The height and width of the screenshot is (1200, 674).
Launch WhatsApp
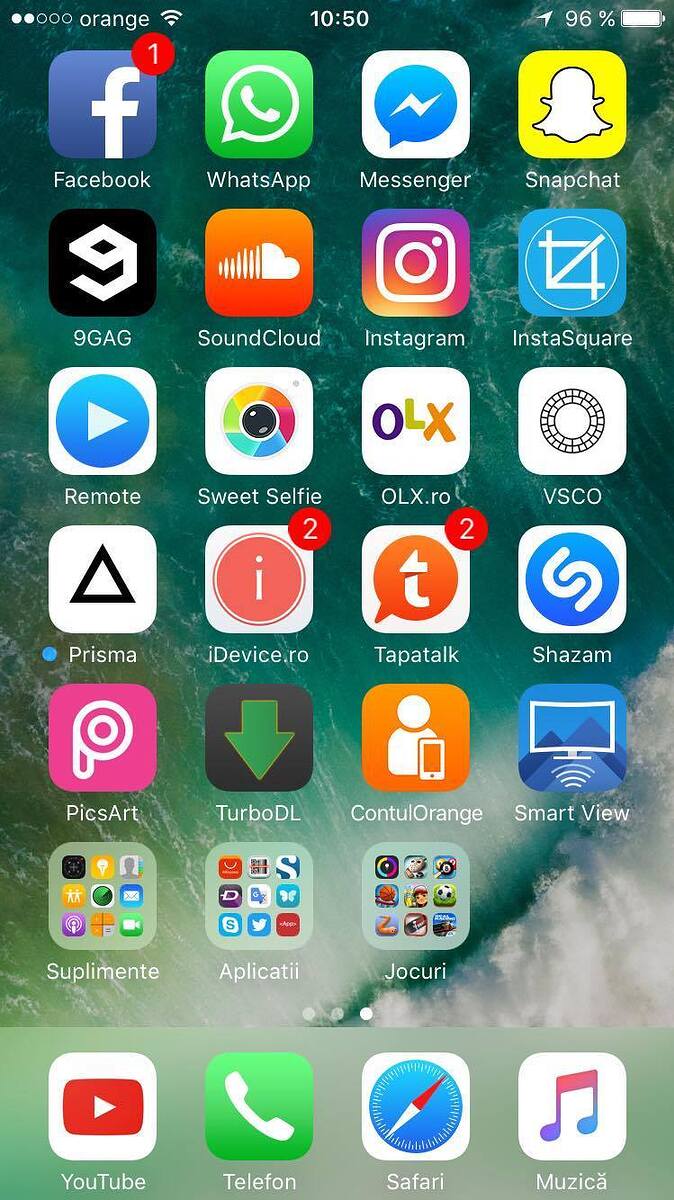coord(259,105)
